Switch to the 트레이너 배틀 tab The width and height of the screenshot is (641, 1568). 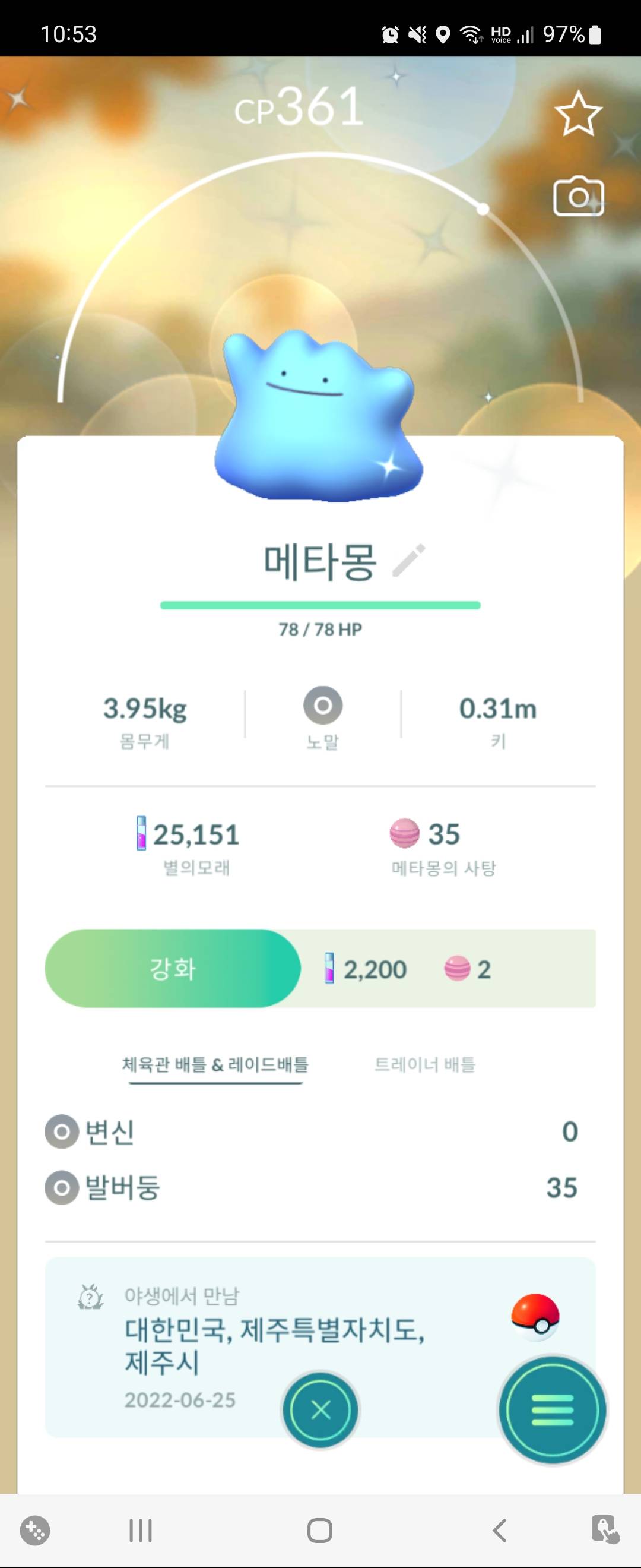(x=424, y=1064)
